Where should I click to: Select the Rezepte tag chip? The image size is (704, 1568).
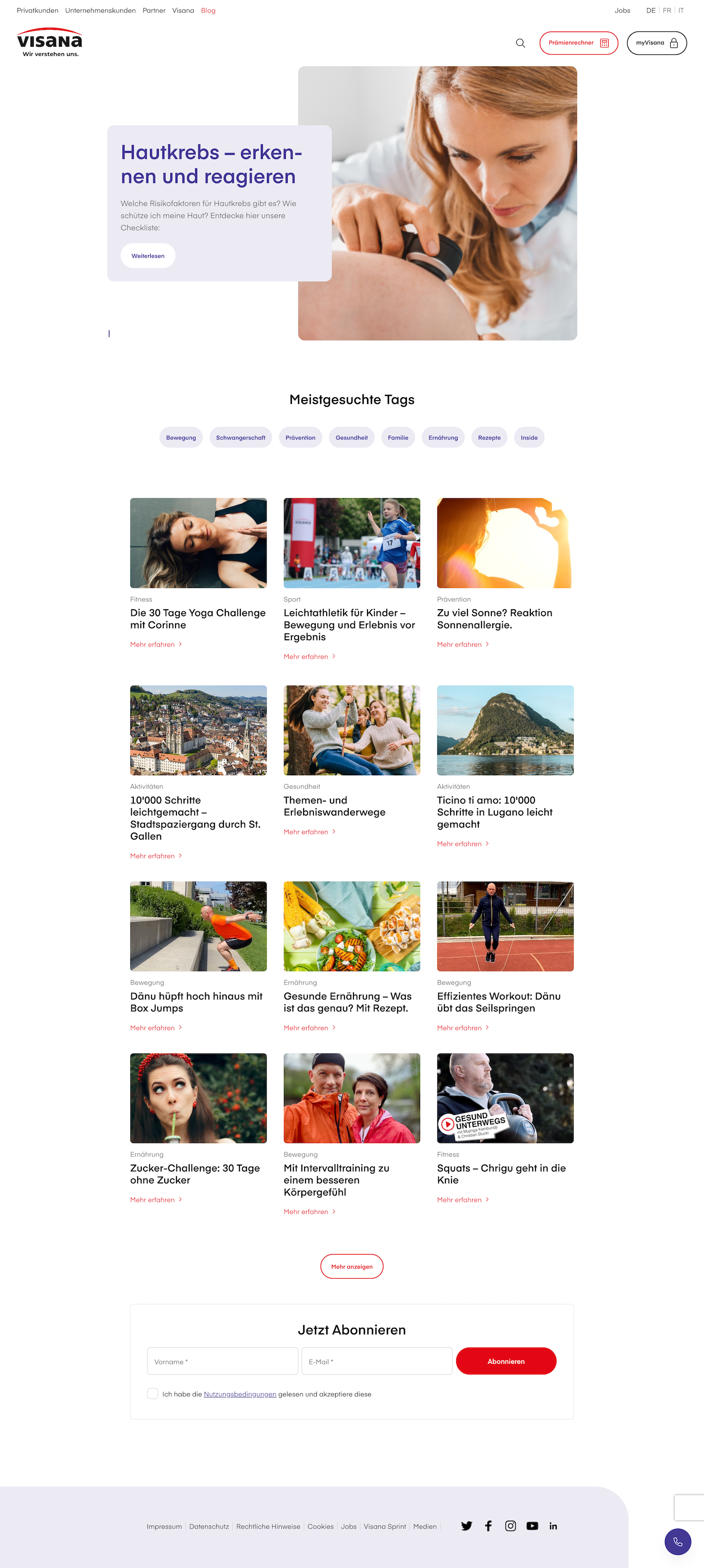point(489,438)
